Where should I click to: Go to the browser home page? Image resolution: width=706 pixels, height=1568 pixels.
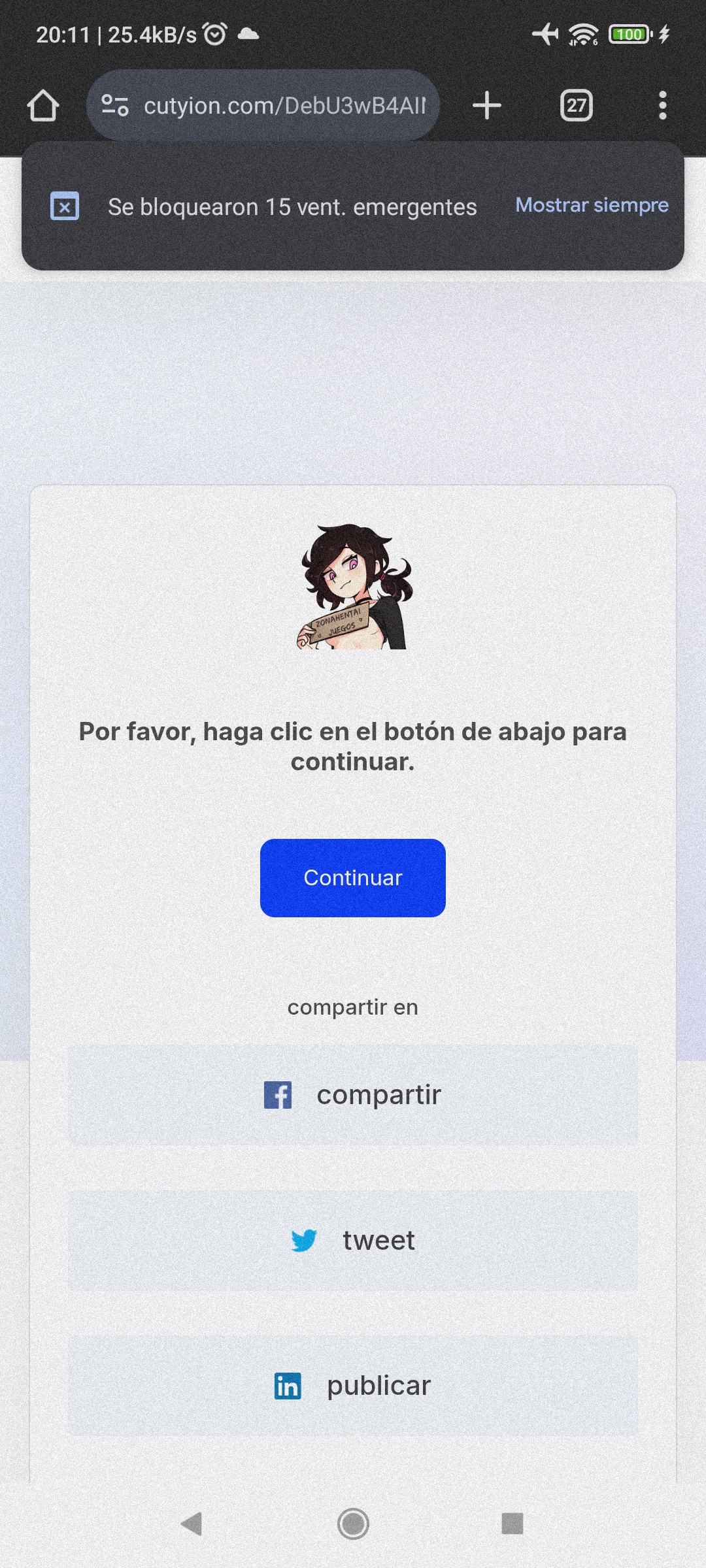coord(43,106)
